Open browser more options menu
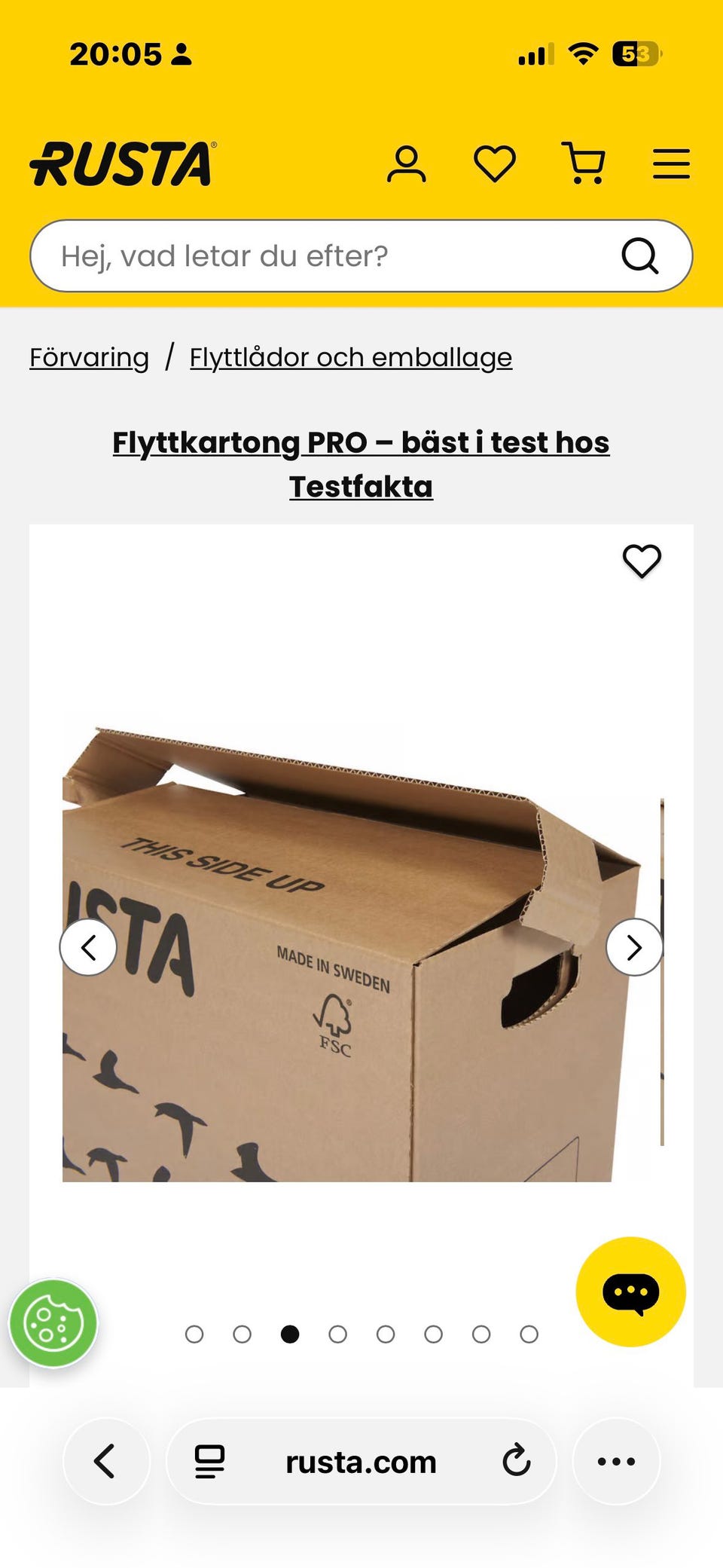The height and width of the screenshot is (1568, 723). pos(616,1462)
